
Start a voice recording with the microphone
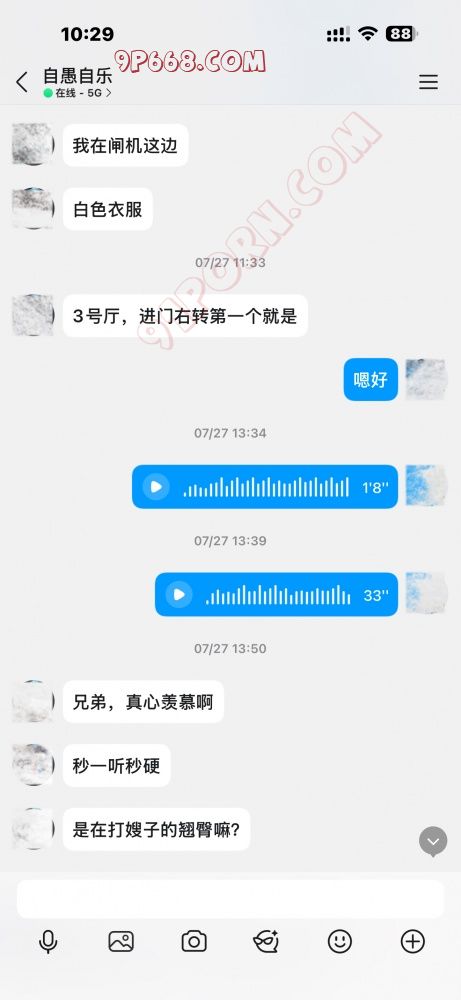48,941
